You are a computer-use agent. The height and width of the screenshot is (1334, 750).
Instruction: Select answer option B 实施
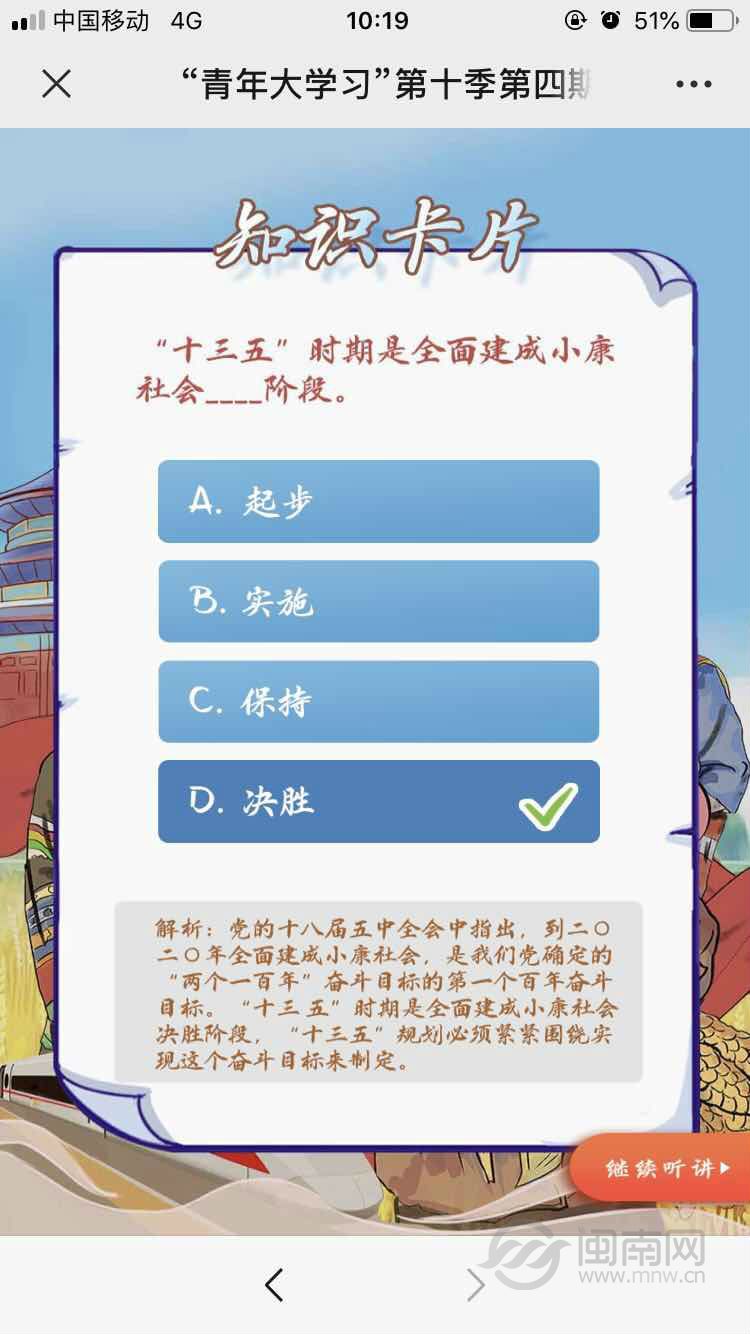point(378,603)
